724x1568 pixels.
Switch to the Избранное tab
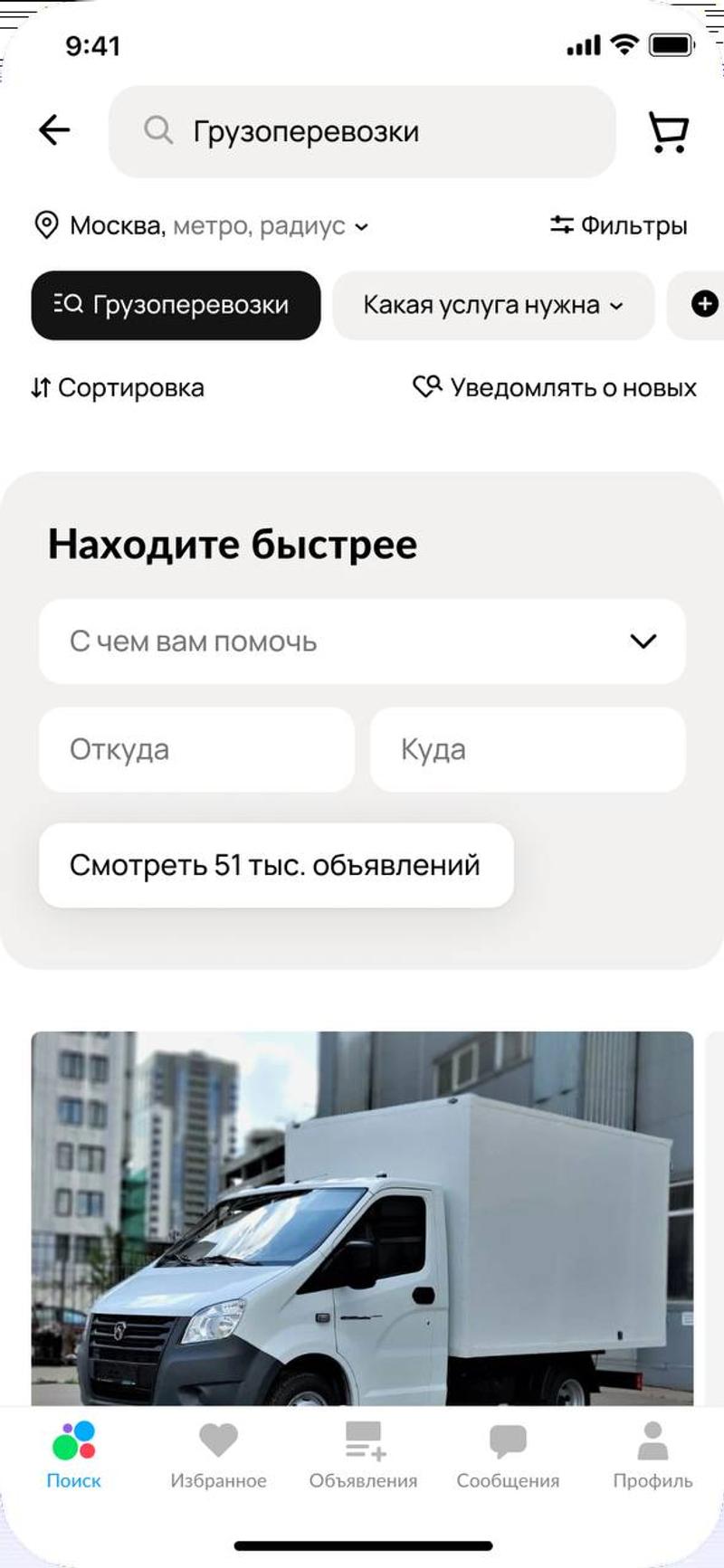point(218,1455)
